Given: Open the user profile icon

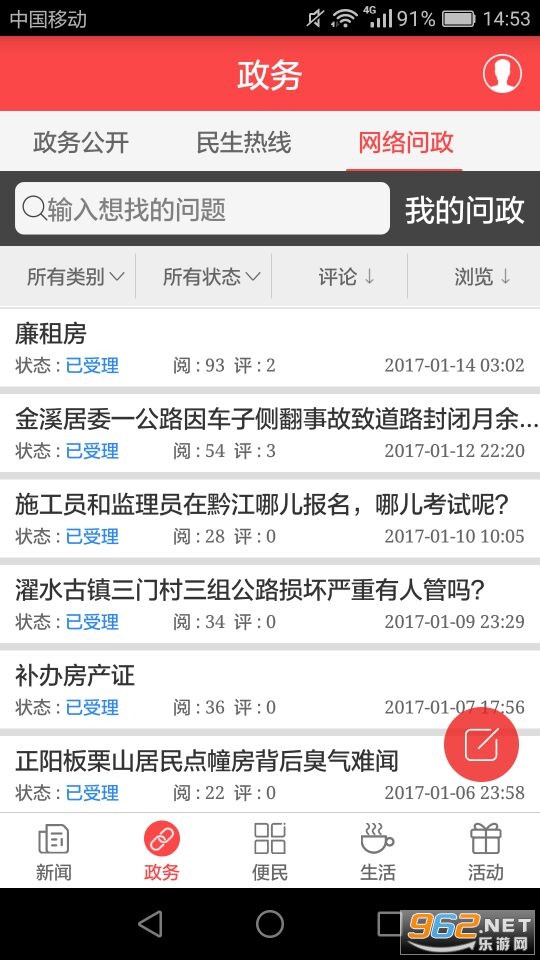Looking at the screenshot, I should click(x=502, y=74).
